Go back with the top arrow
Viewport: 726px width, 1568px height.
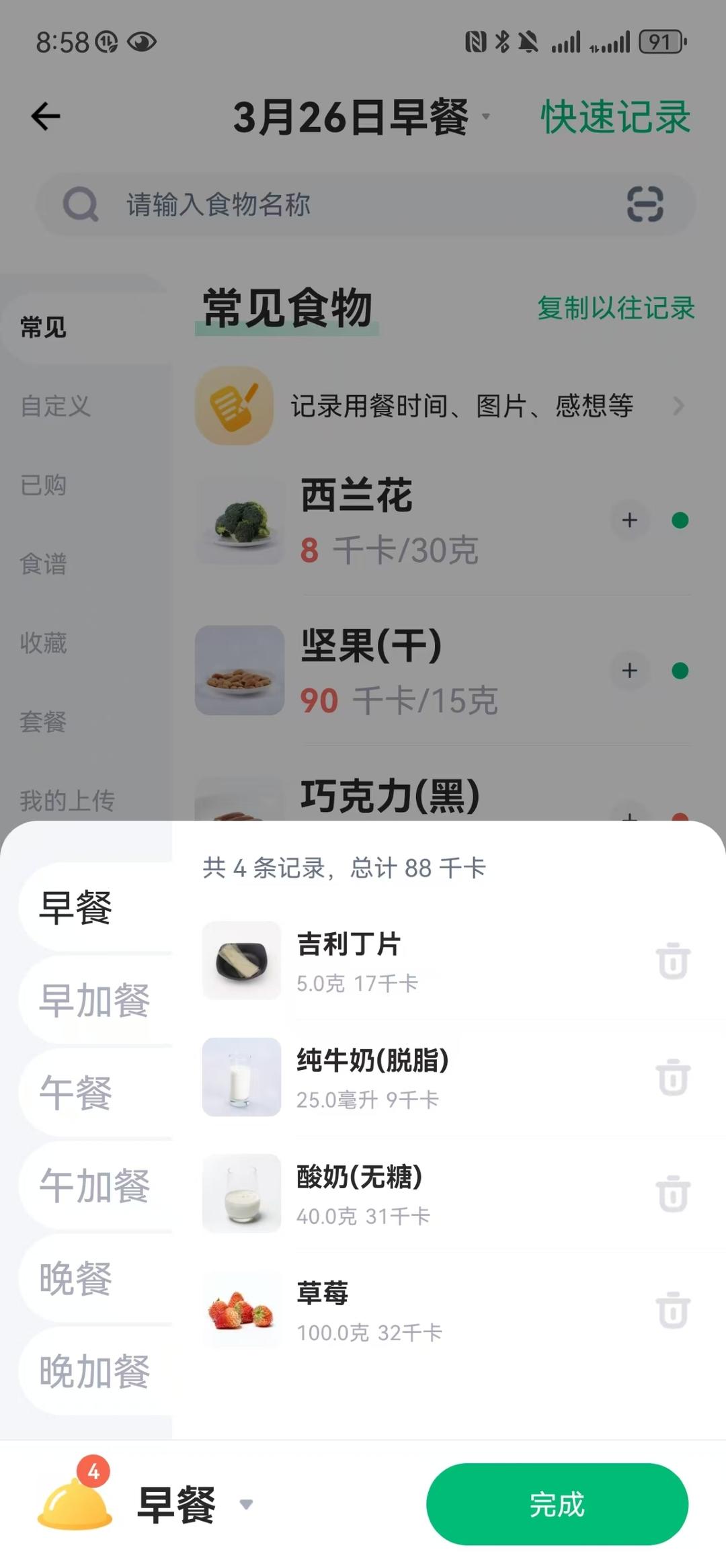(x=46, y=116)
